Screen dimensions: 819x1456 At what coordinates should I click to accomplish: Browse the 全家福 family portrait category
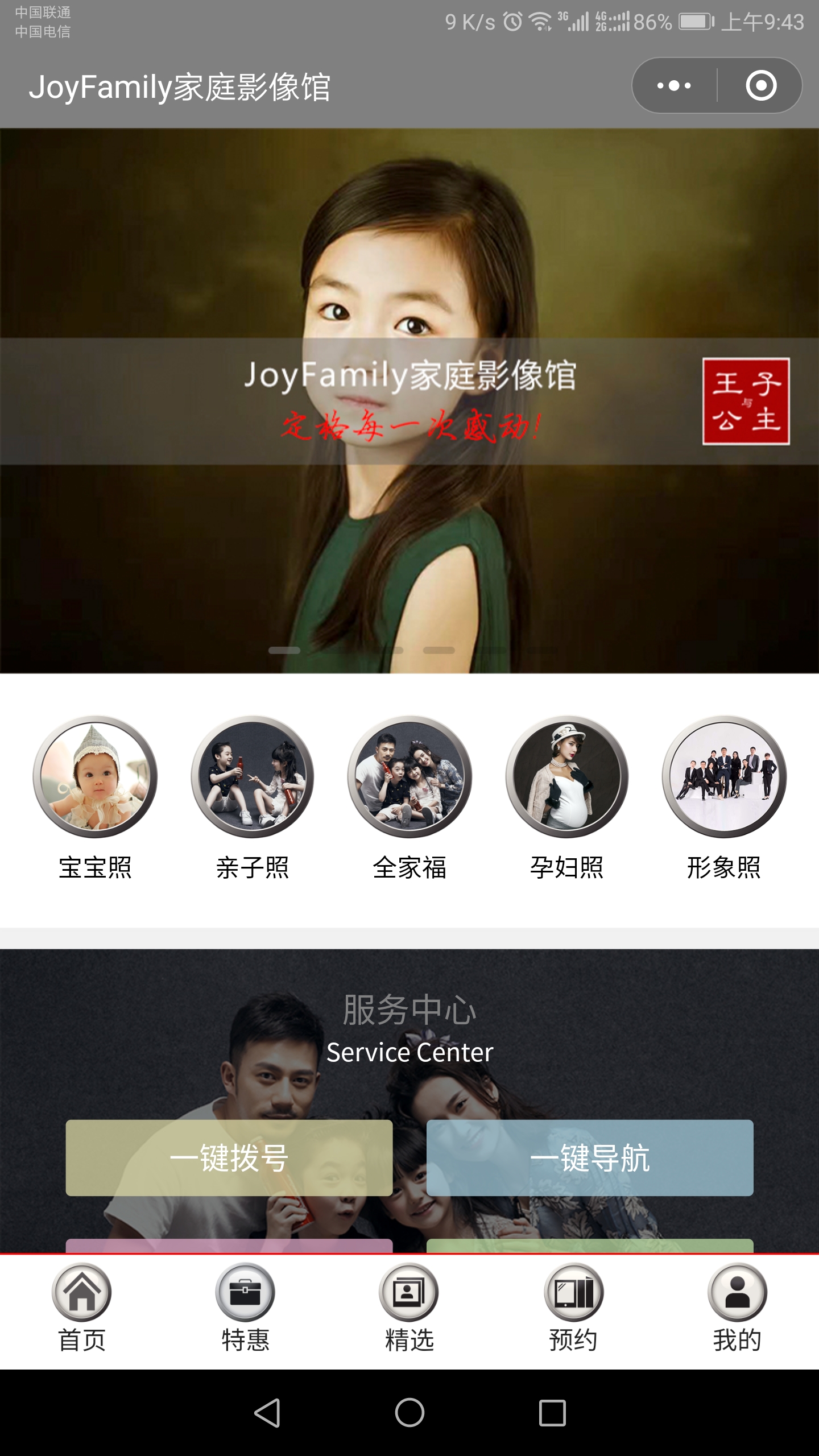(x=409, y=796)
